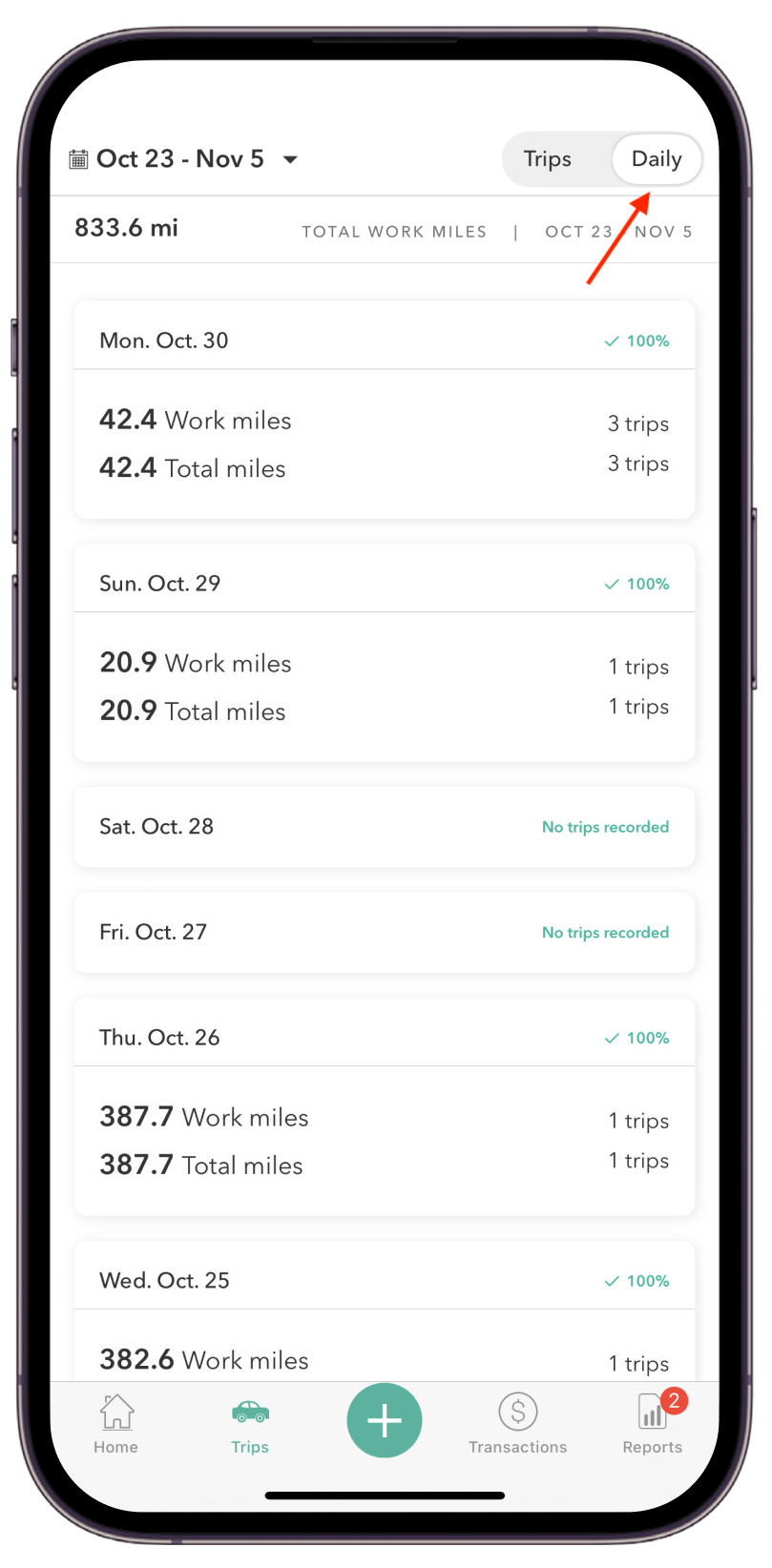Go to the Home tab
This screenshot has width=772, height=1568.
point(116,1424)
